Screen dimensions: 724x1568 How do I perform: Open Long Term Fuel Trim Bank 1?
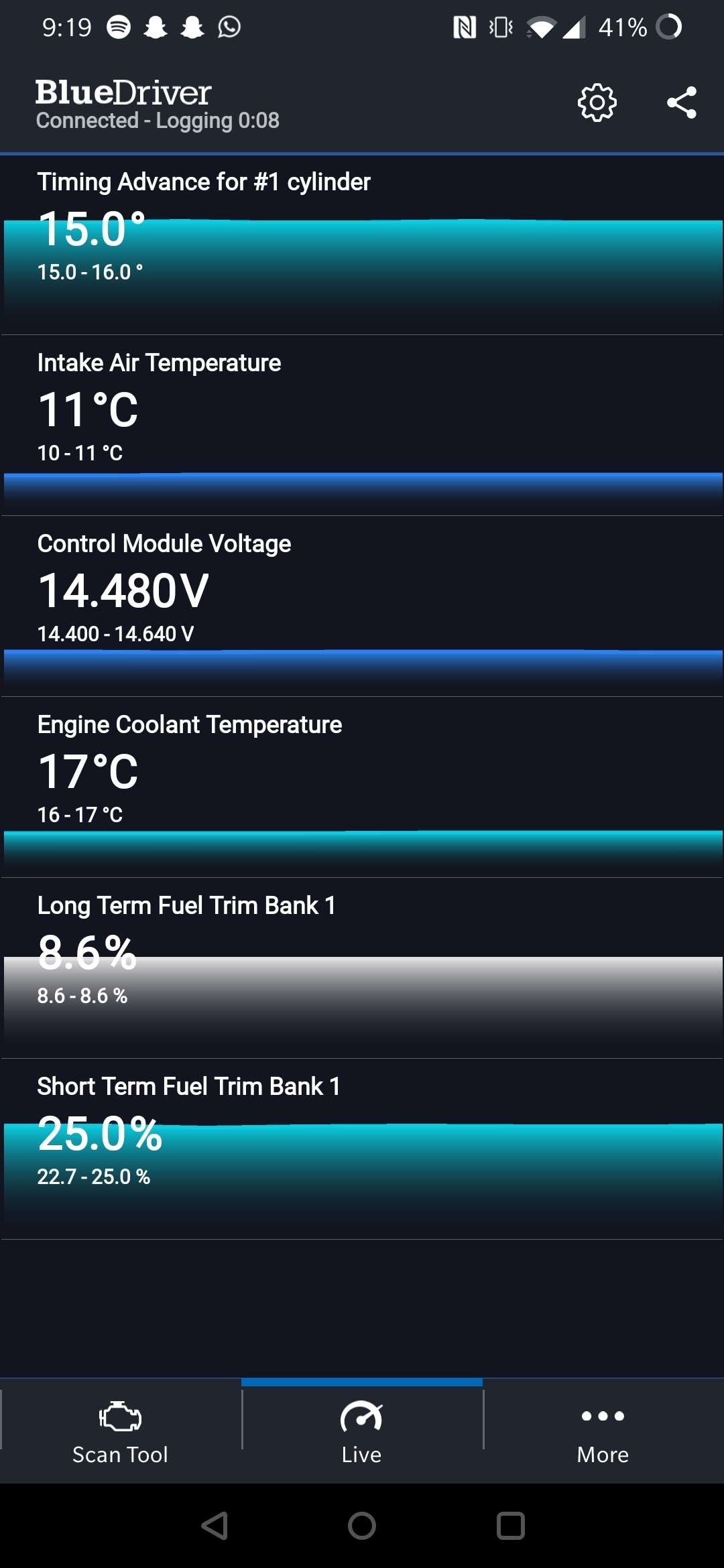point(362,968)
